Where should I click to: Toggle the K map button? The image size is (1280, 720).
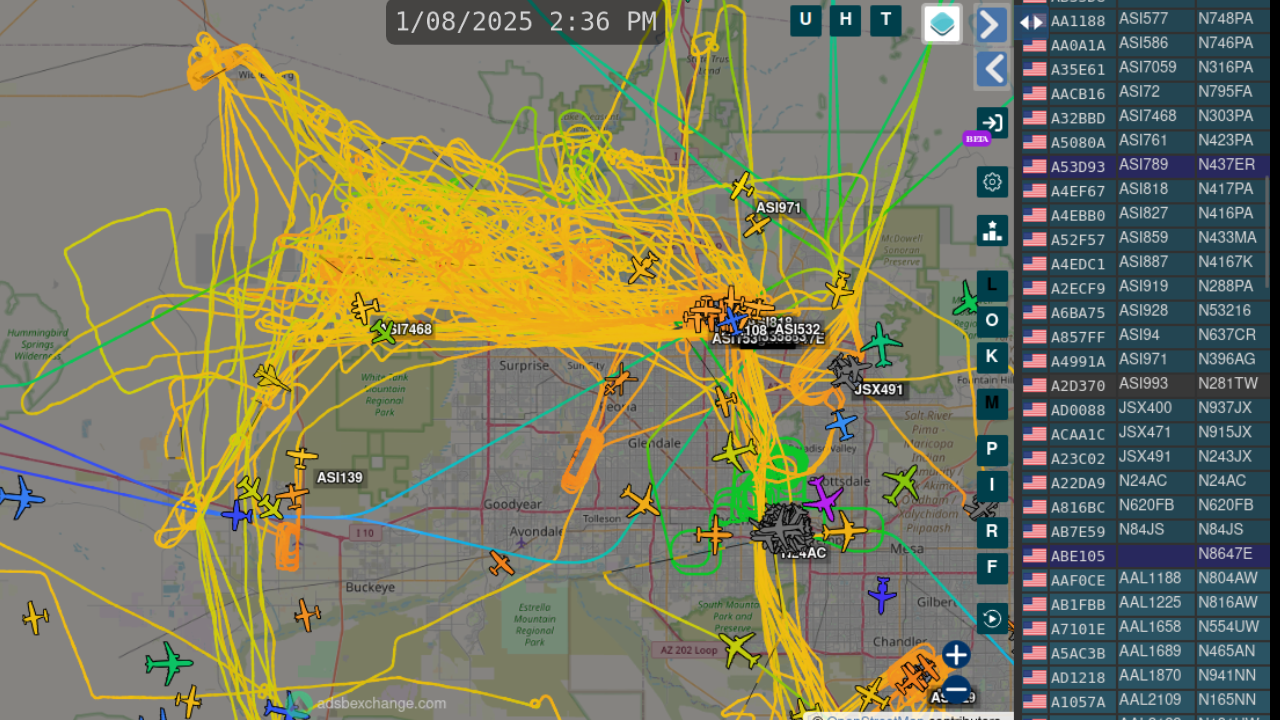point(992,356)
